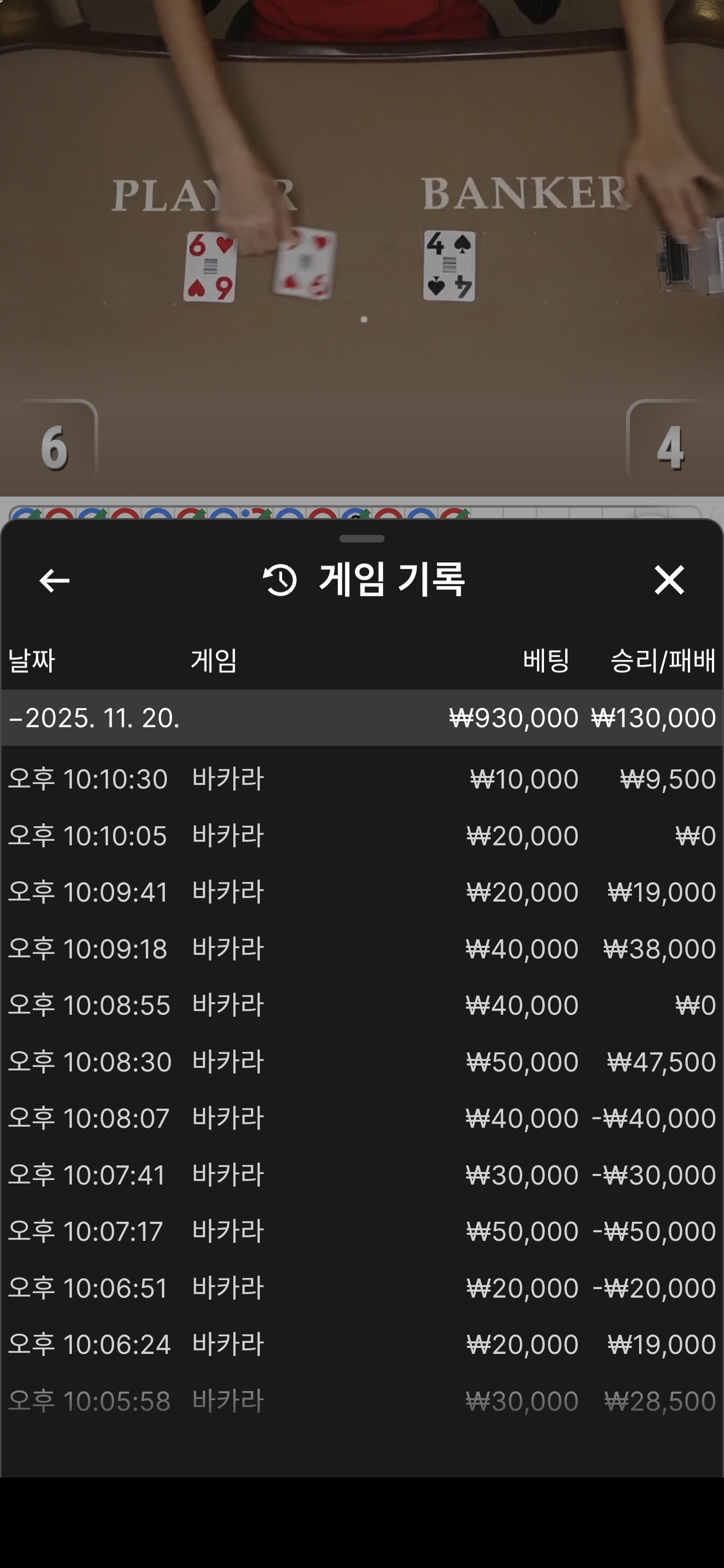
Task: Open the 오후 10:08:55 바카라 record
Action: [361, 1005]
